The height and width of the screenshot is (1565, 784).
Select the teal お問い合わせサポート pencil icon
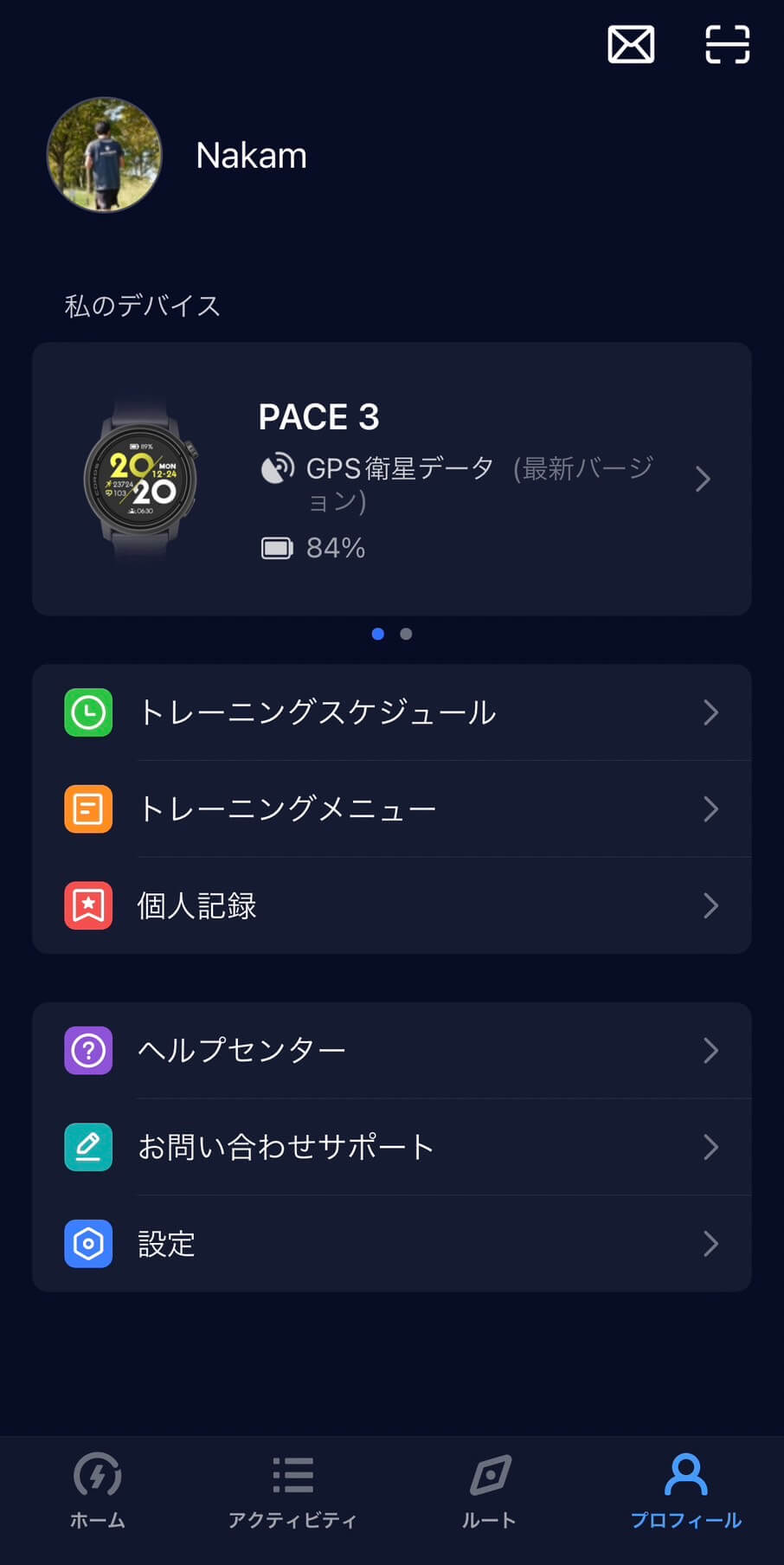point(87,1147)
